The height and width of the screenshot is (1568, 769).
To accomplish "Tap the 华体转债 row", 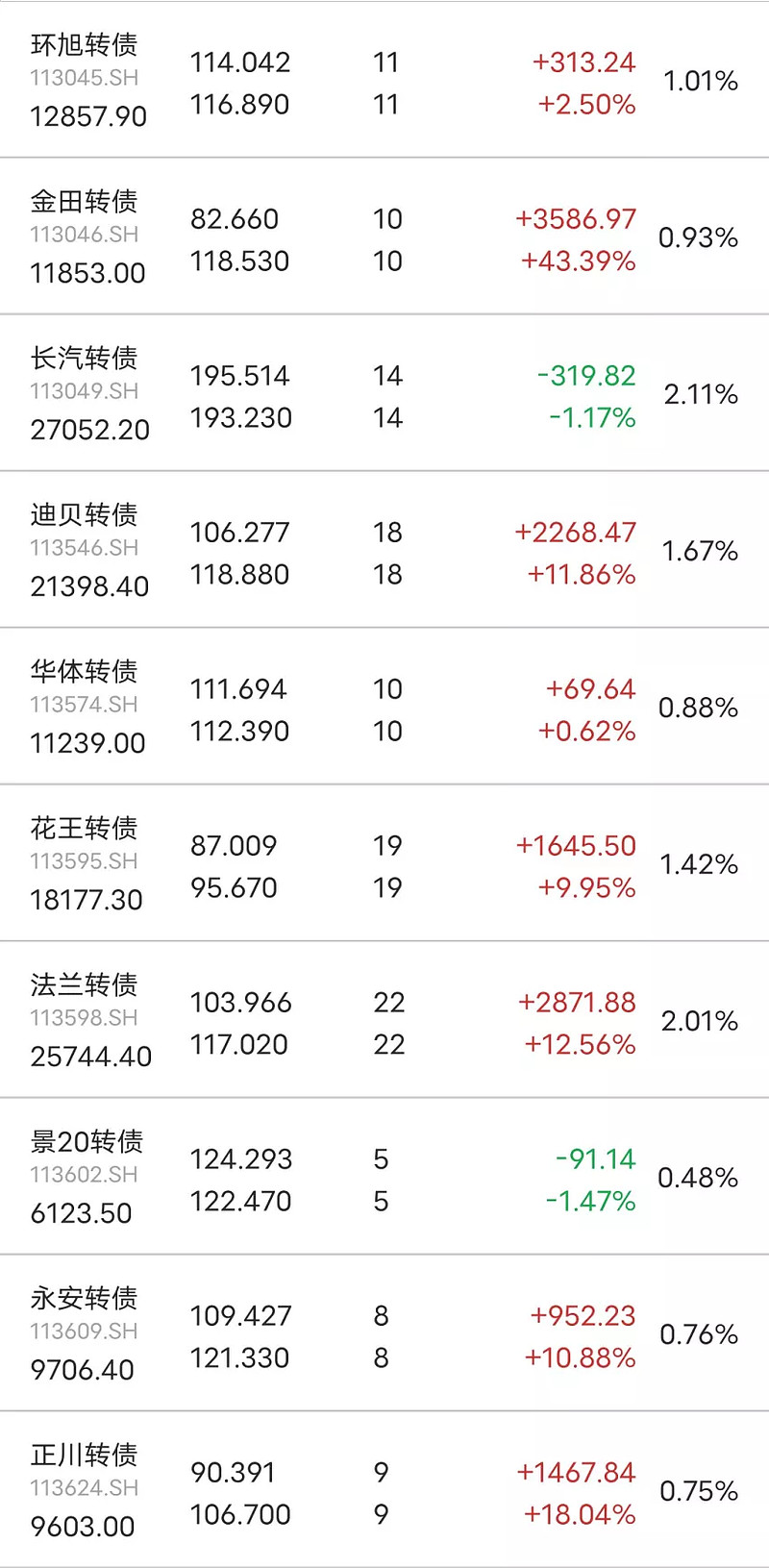I will coord(384,707).
